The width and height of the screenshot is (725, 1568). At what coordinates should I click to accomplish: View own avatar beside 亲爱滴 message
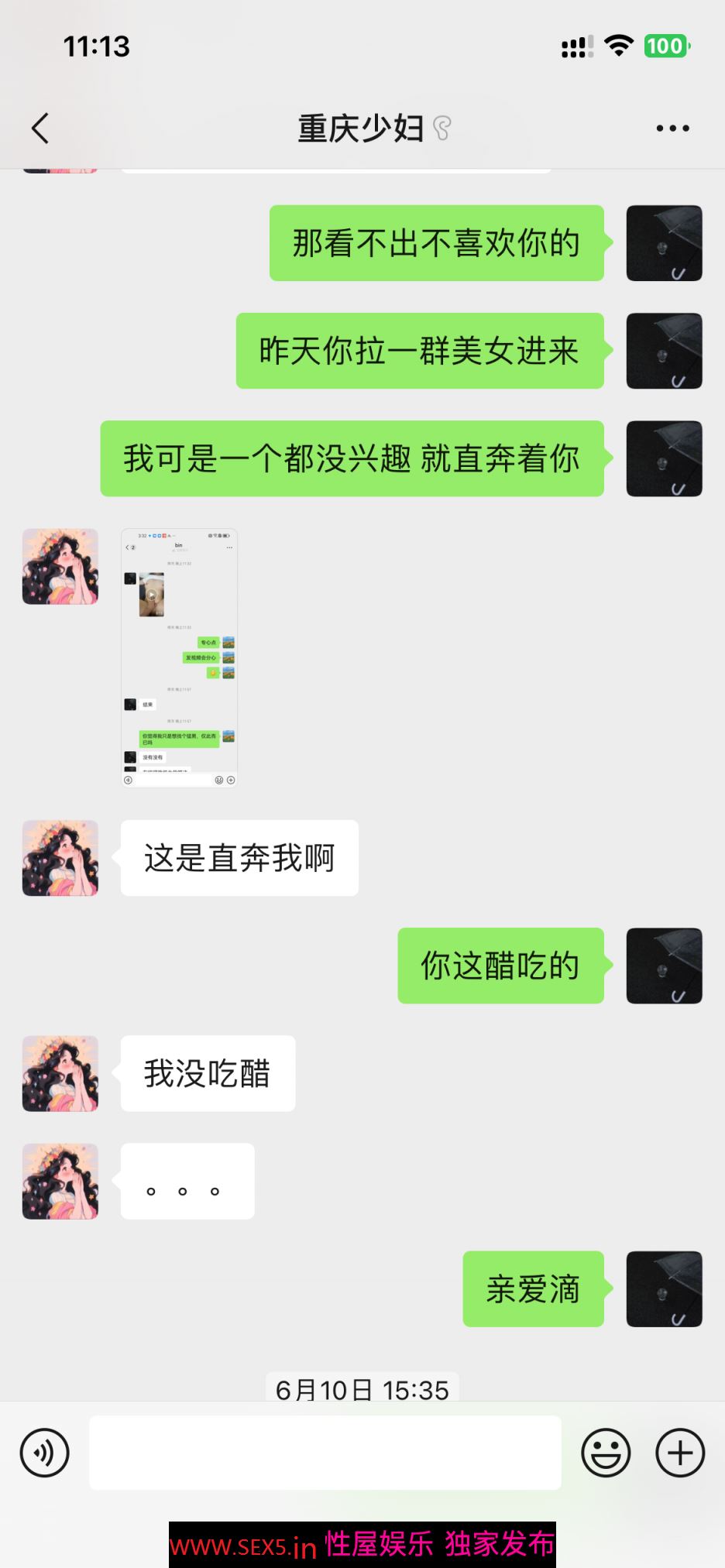[x=664, y=1289]
